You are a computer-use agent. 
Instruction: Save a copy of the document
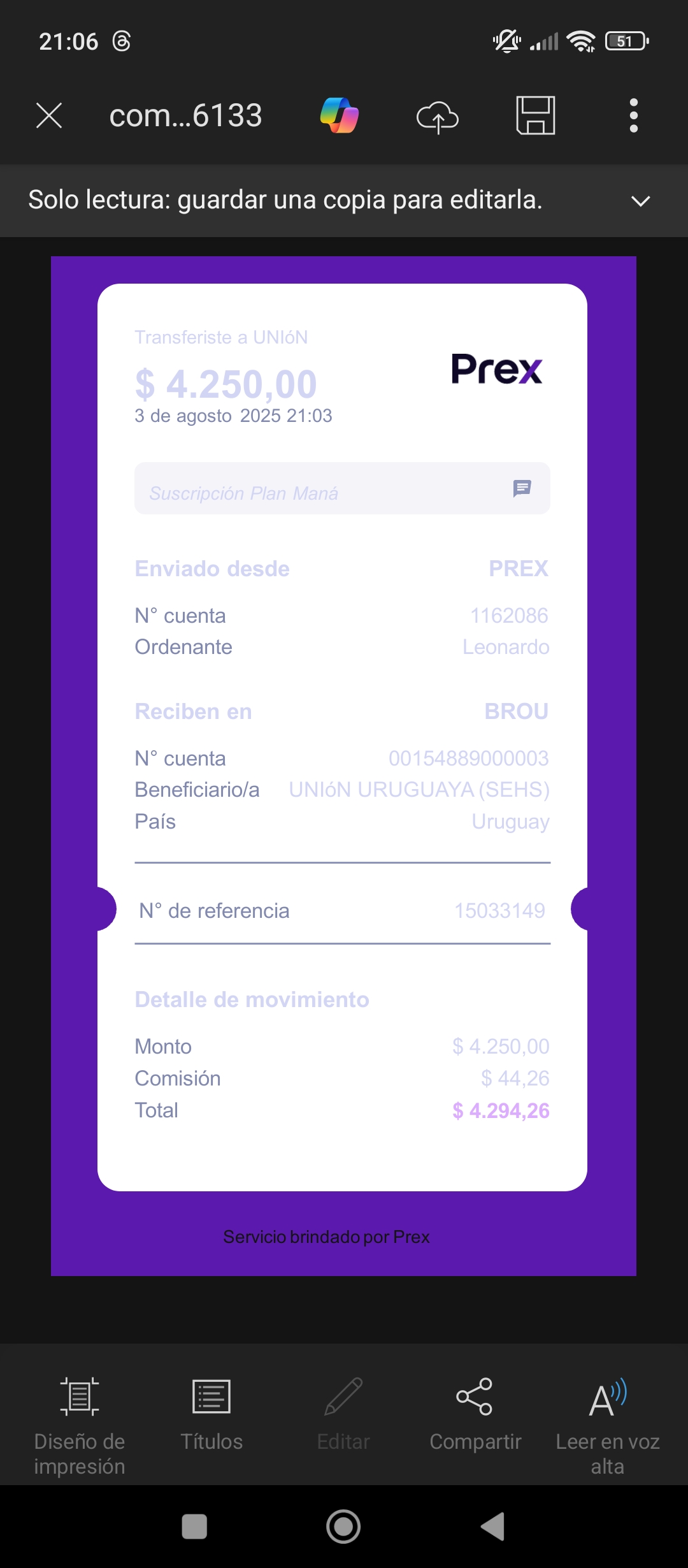[535, 115]
